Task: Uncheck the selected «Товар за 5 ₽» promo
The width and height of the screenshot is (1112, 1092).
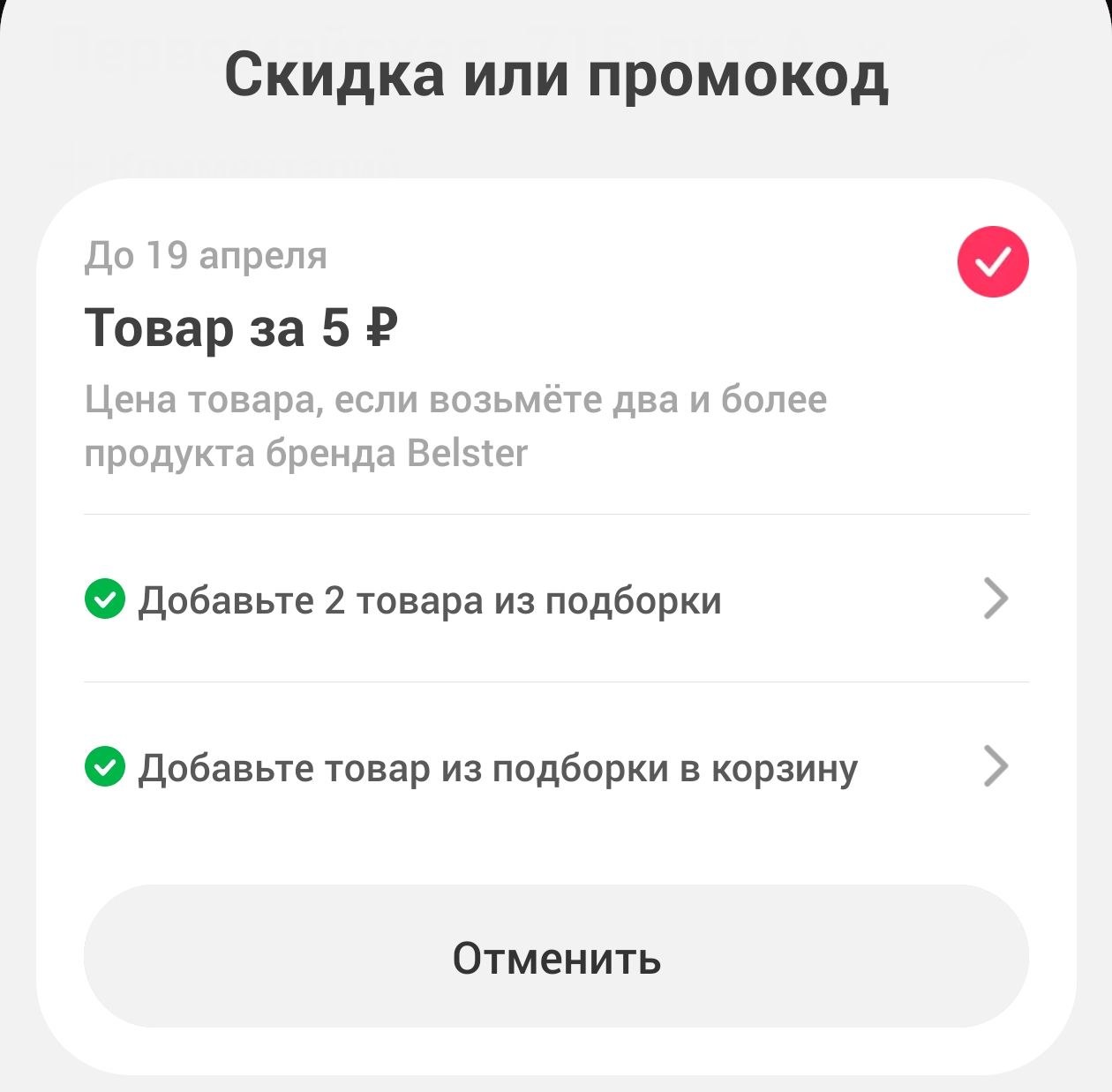Action: coord(993,262)
